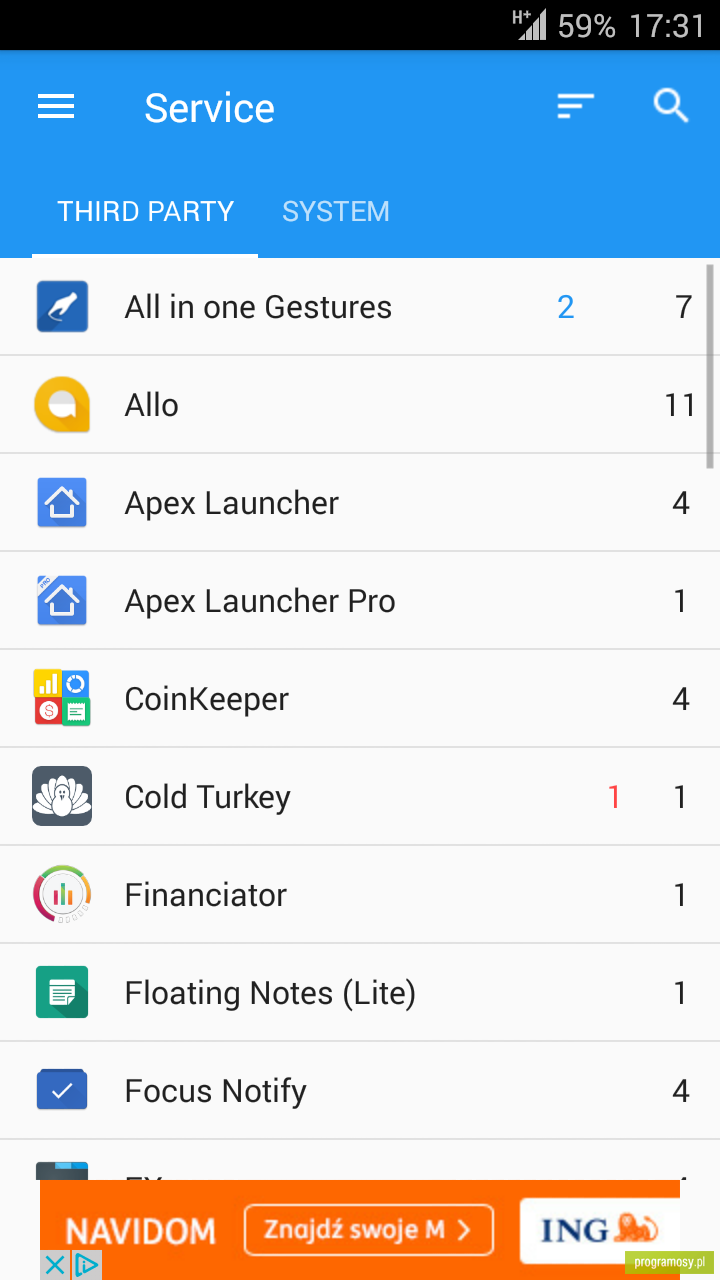Open the hamburger drawer menu
This screenshot has height=1280, width=720.
pos(56,107)
